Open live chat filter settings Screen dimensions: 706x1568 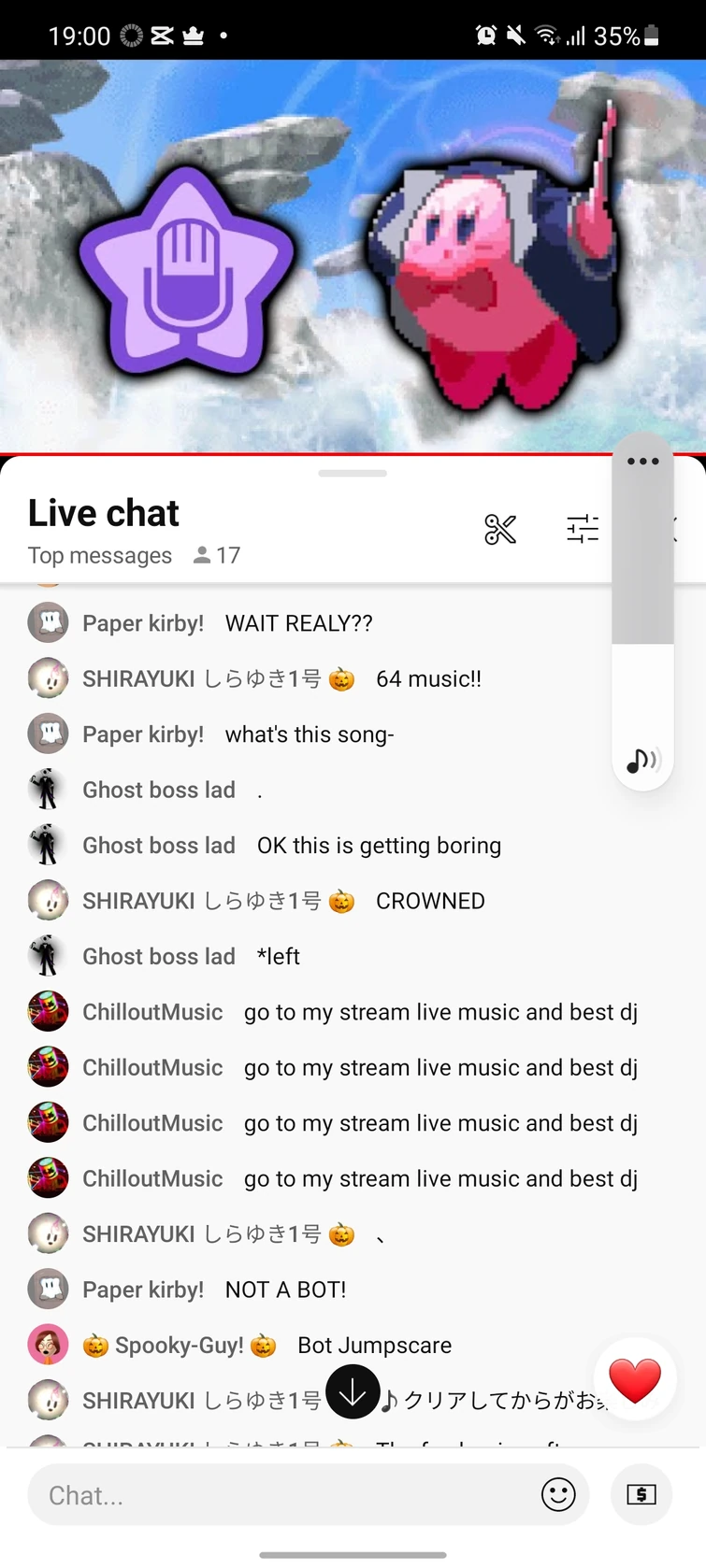582,529
